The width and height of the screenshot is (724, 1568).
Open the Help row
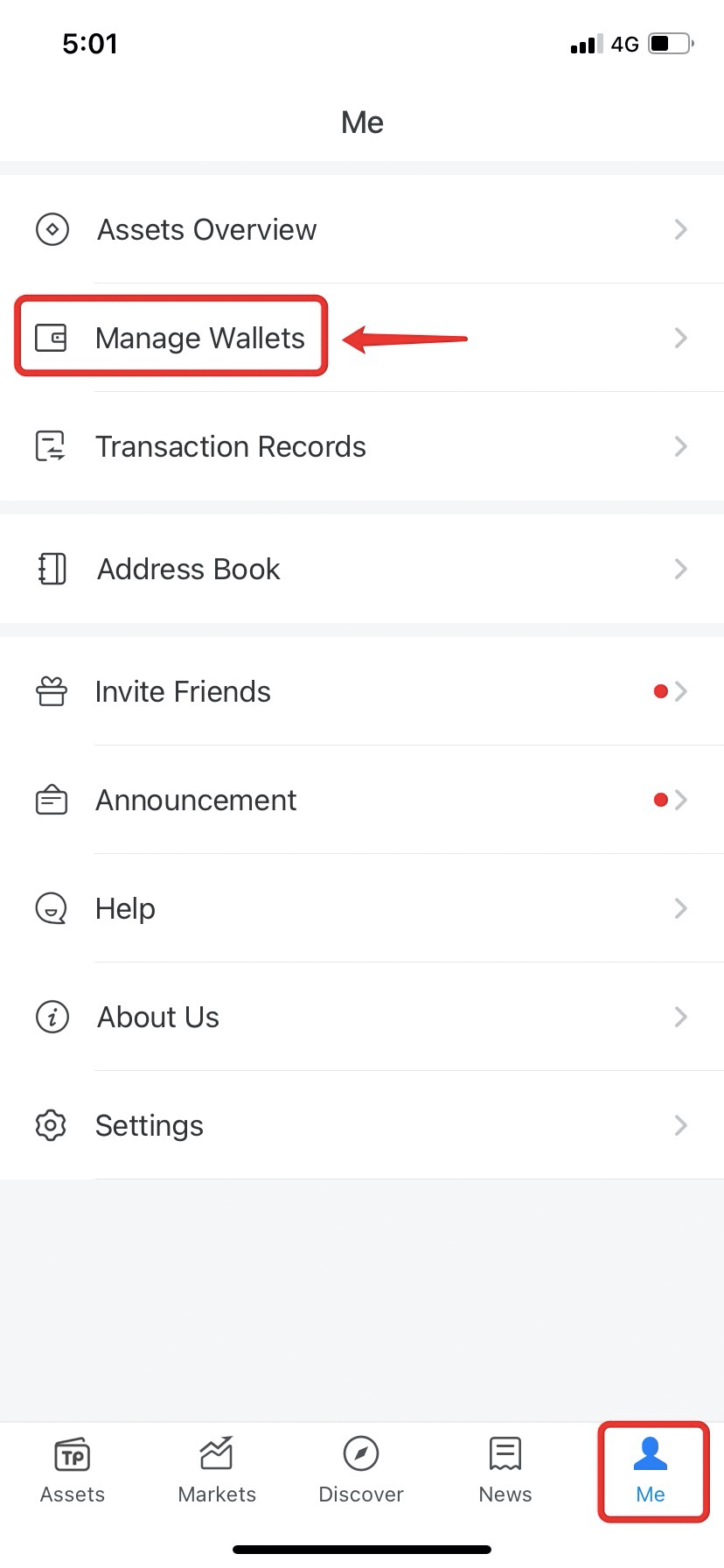pos(125,908)
